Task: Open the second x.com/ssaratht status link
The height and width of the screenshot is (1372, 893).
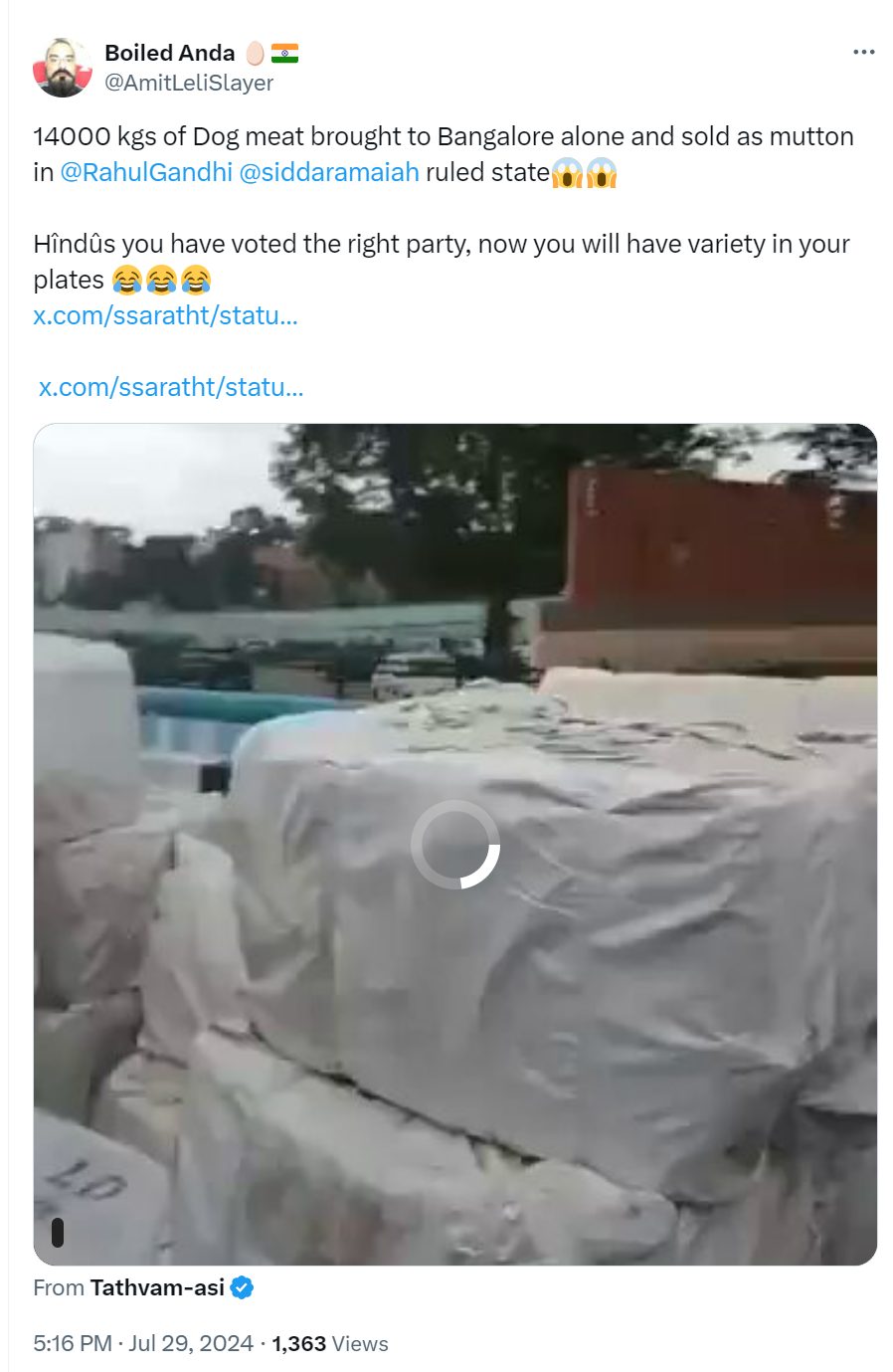Action: [171, 387]
